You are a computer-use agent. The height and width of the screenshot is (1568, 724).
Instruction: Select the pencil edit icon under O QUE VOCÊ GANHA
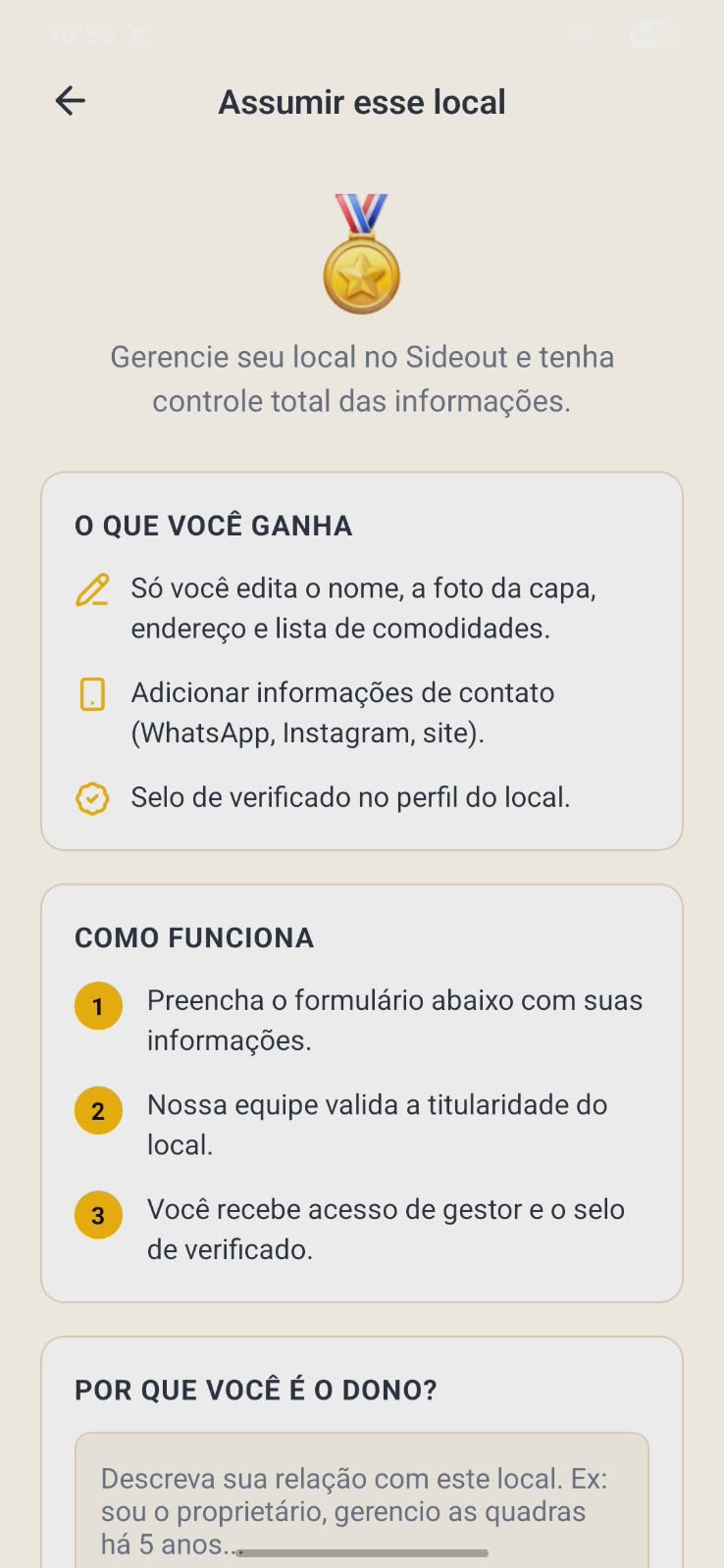(91, 589)
